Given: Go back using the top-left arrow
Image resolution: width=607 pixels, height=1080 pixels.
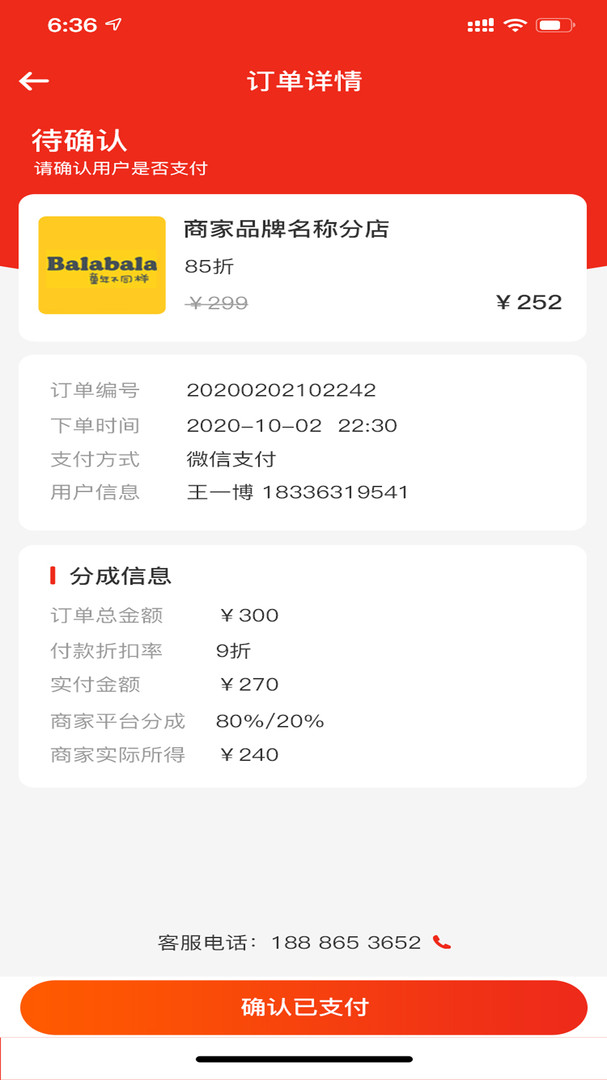Looking at the screenshot, I should pos(34,81).
